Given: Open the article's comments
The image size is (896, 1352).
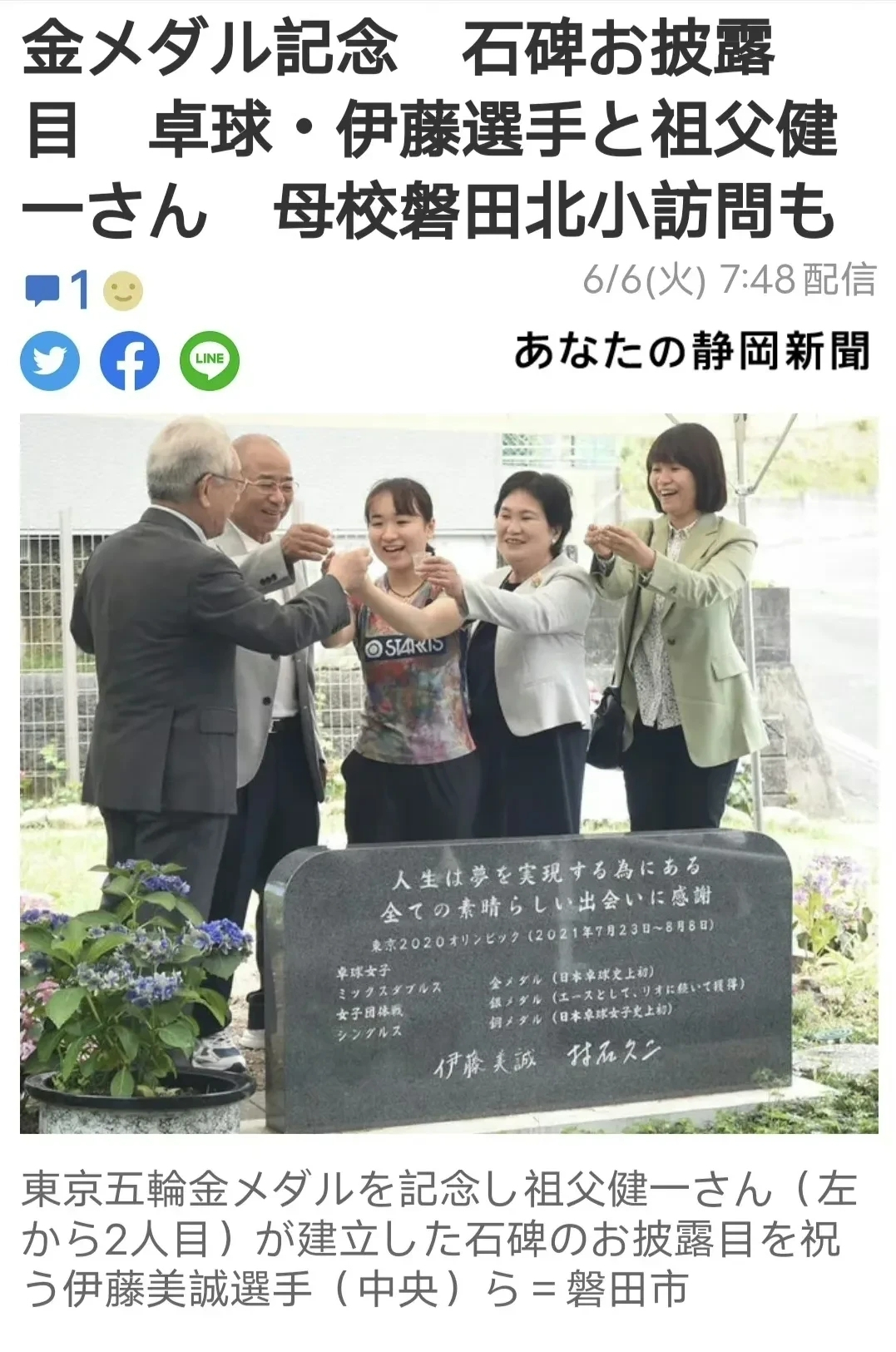Looking at the screenshot, I should click(57, 290).
